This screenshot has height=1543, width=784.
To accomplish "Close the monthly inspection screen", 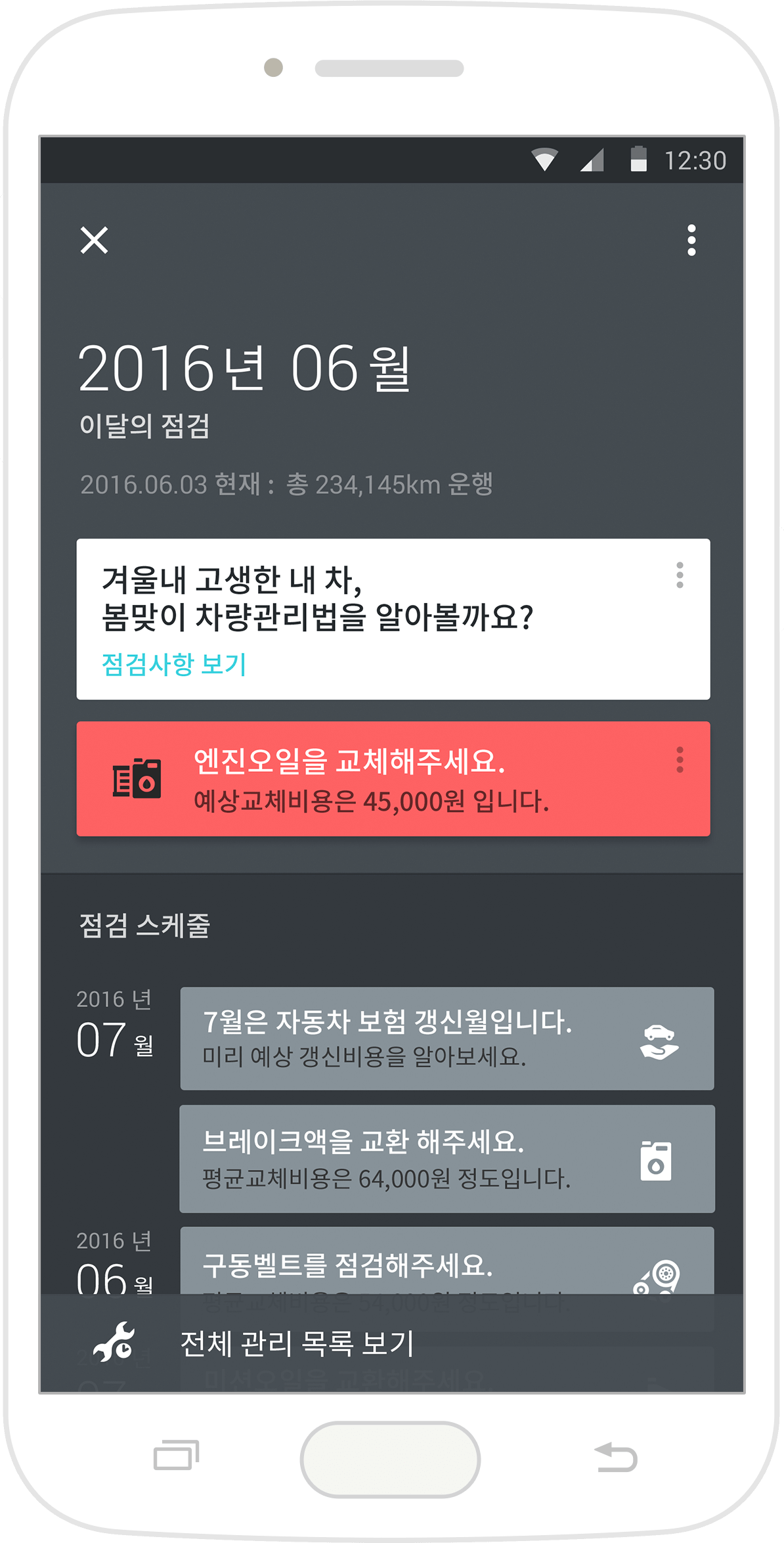I will (x=95, y=240).
